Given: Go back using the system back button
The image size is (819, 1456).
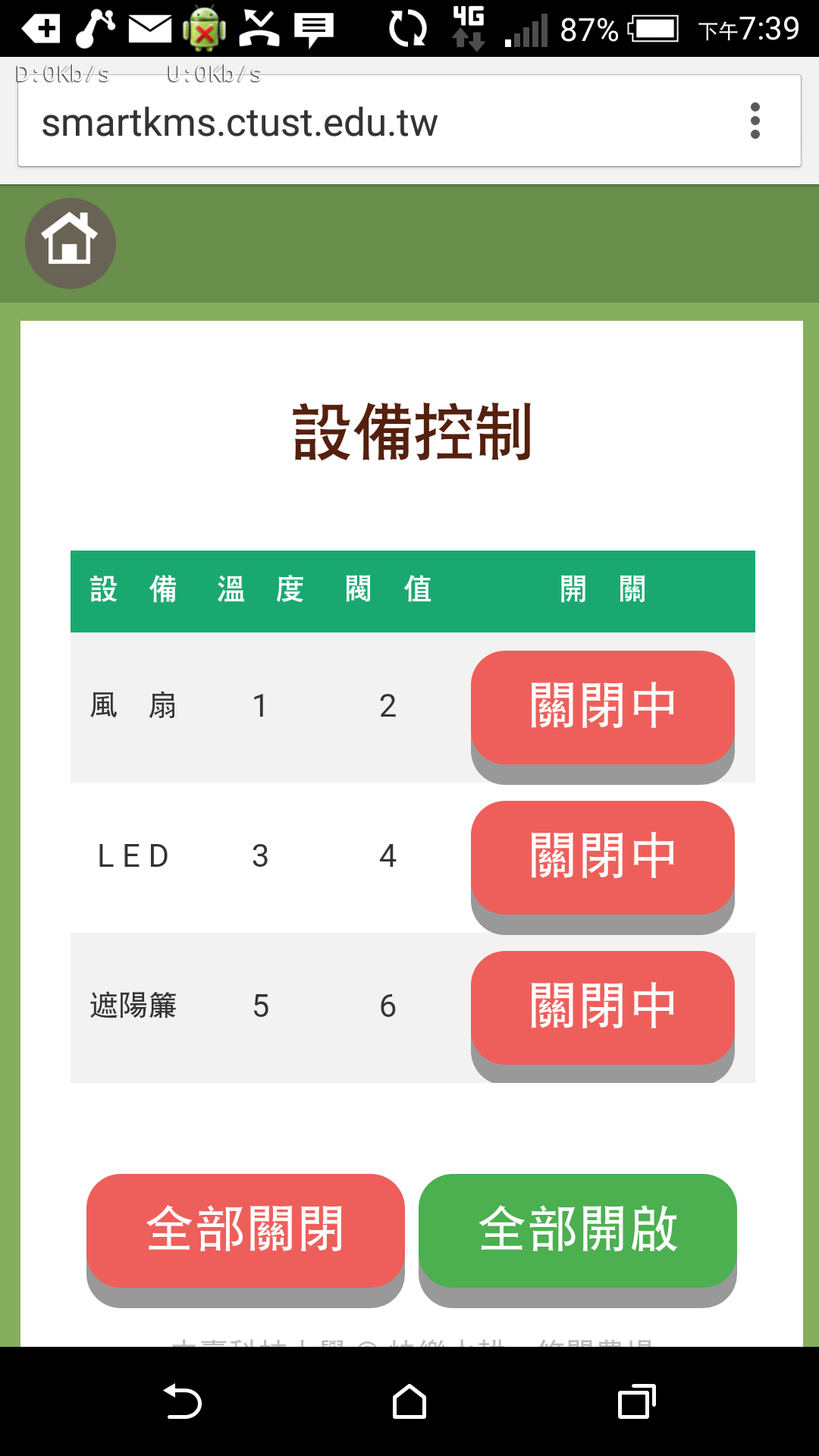Looking at the screenshot, I should 182,1401.
